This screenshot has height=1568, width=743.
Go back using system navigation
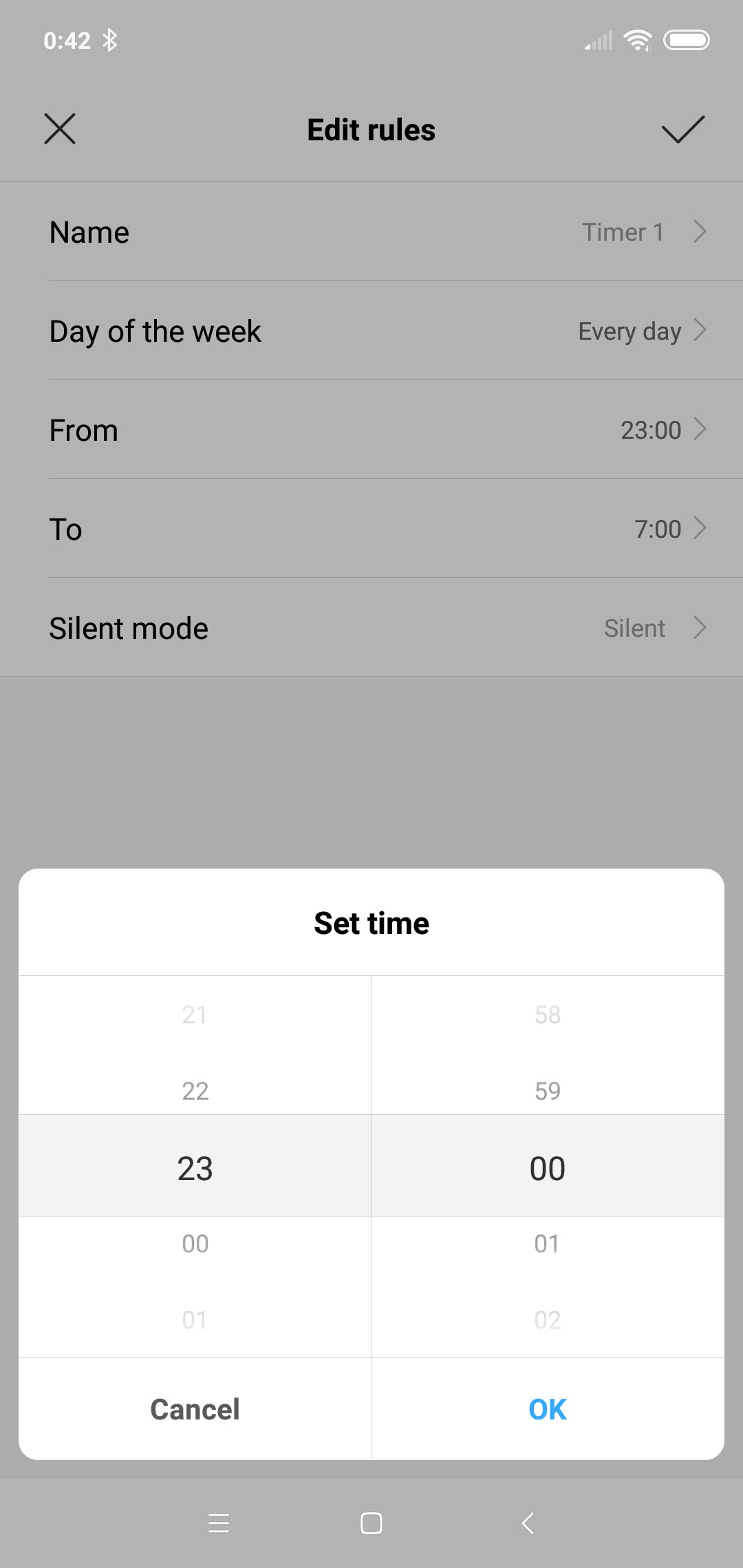click(x=528, y=1523)
